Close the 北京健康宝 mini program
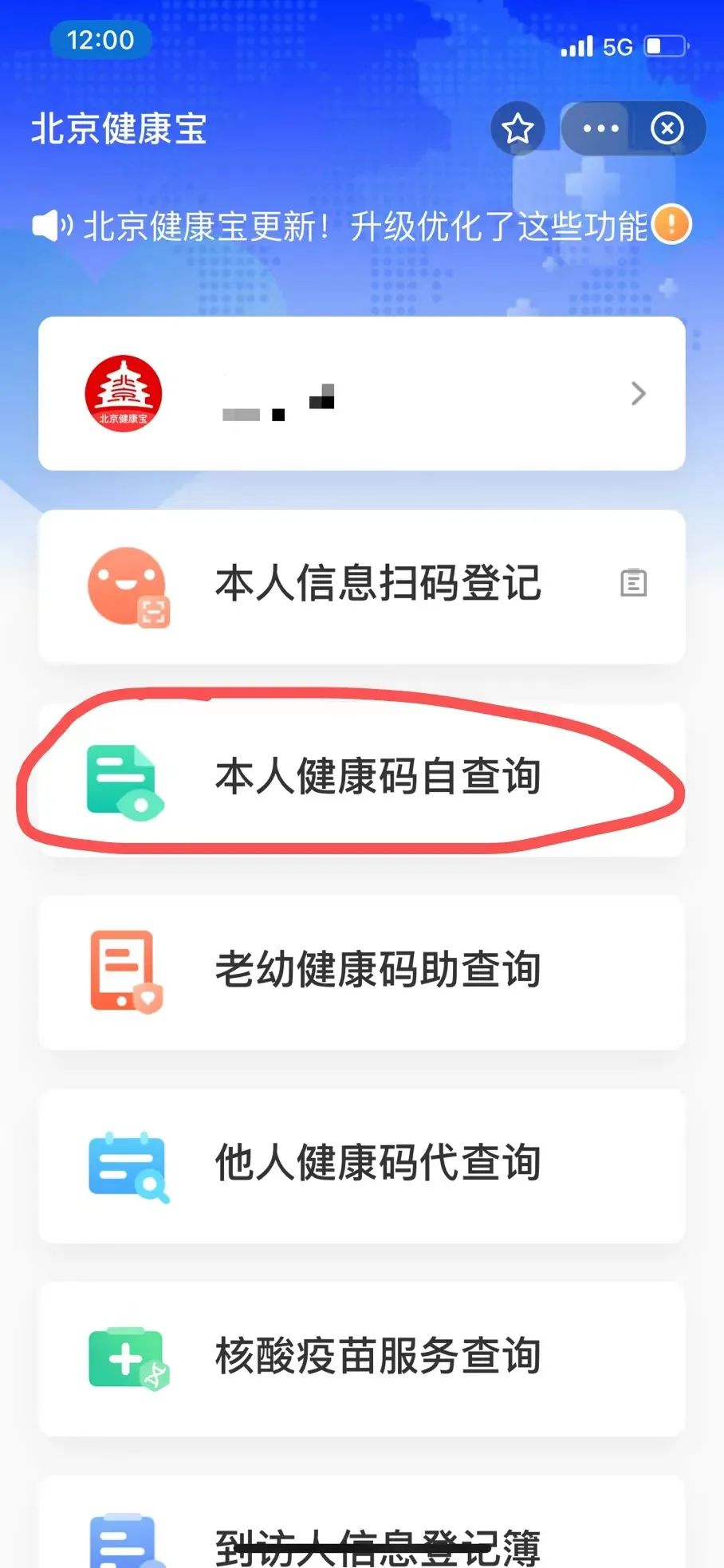 coord(667,128)
